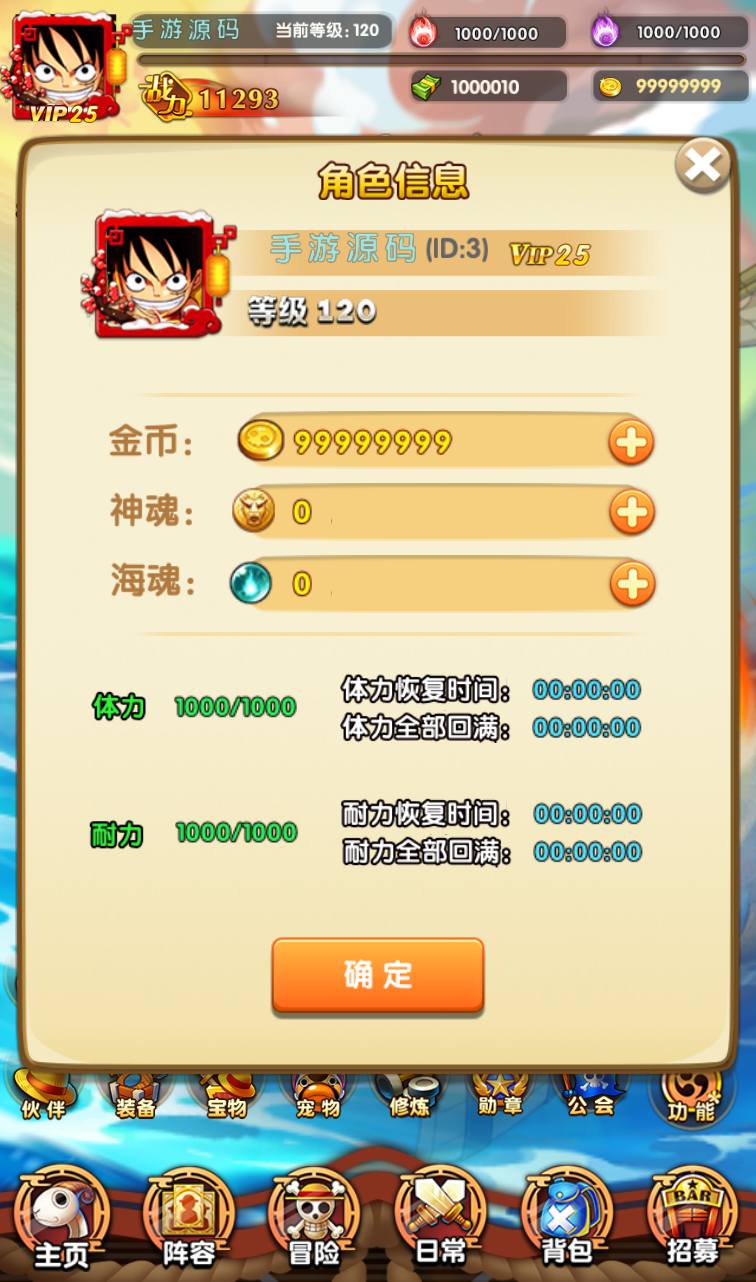
Task: Close the 角色信息 dialog
Action: coord(703,165)
